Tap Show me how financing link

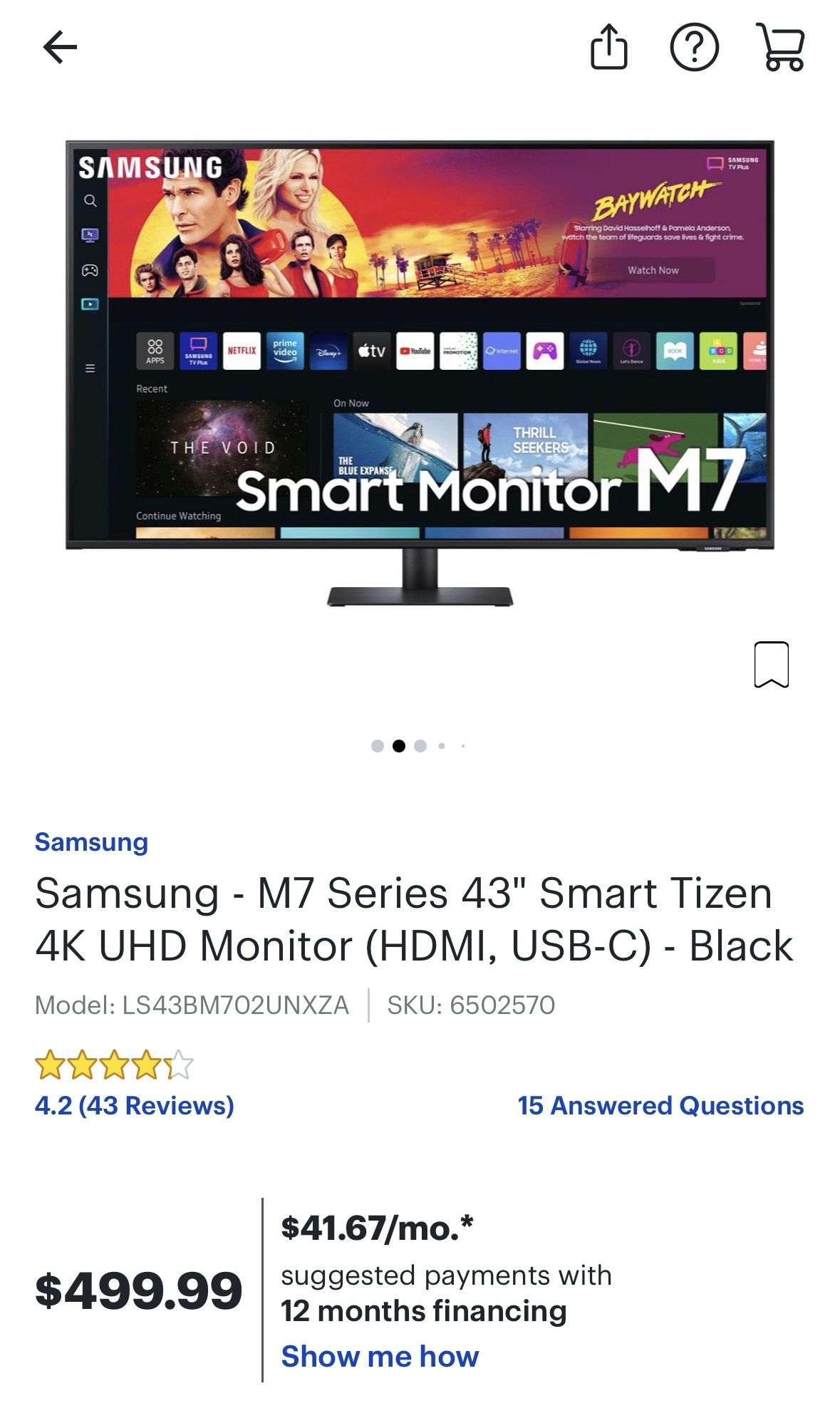pos(380,1356)
